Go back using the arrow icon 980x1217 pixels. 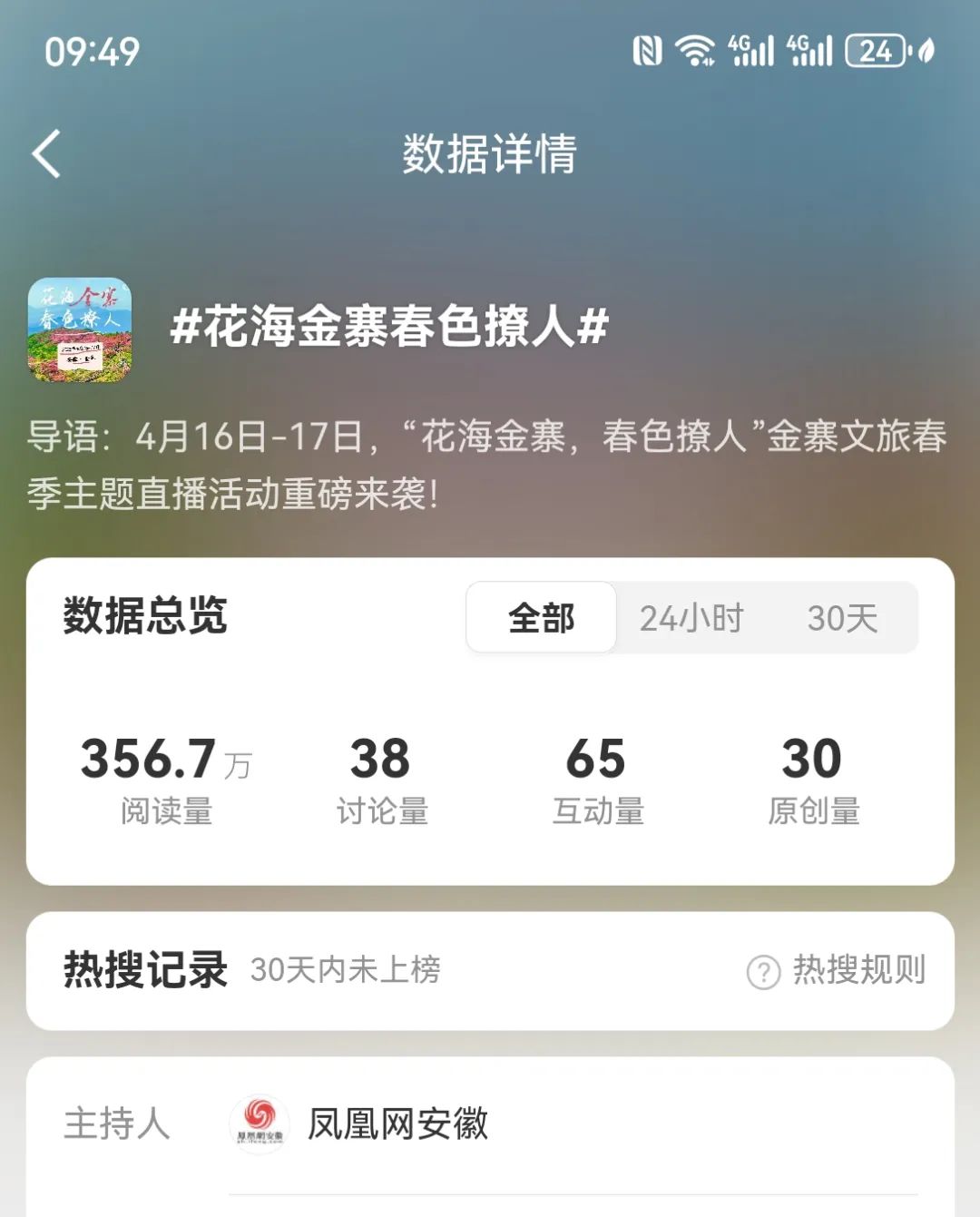pyautogui.click(x=47, y=153)
